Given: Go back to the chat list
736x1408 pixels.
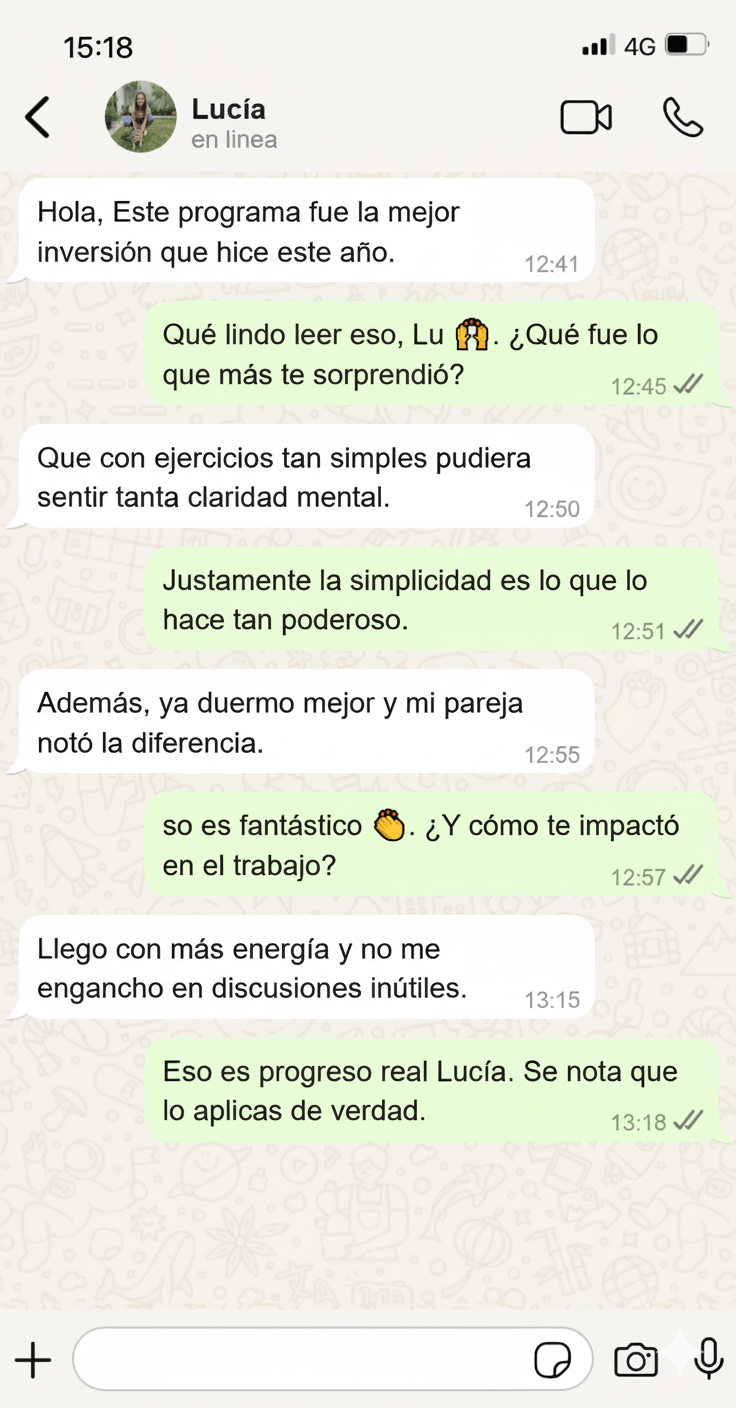Looking at the screenshot, I should click(x=38, y=118).
